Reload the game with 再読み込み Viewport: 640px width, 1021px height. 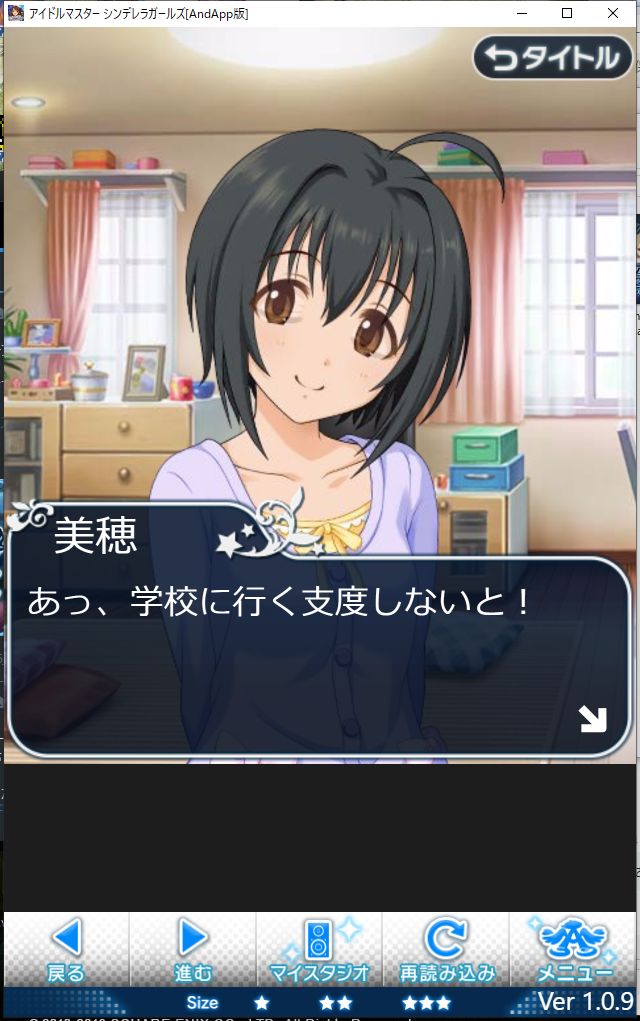(x=446, y=949)
